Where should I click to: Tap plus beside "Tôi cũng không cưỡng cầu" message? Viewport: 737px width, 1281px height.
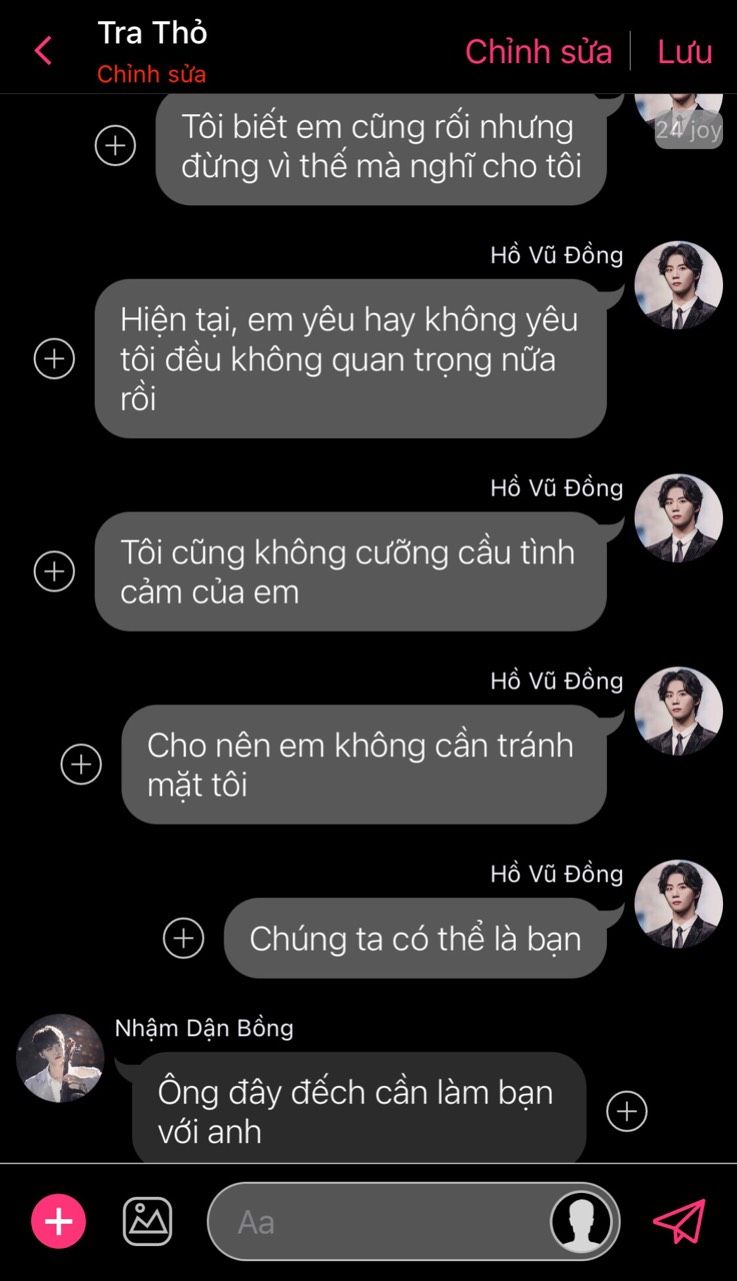[54, 571]
